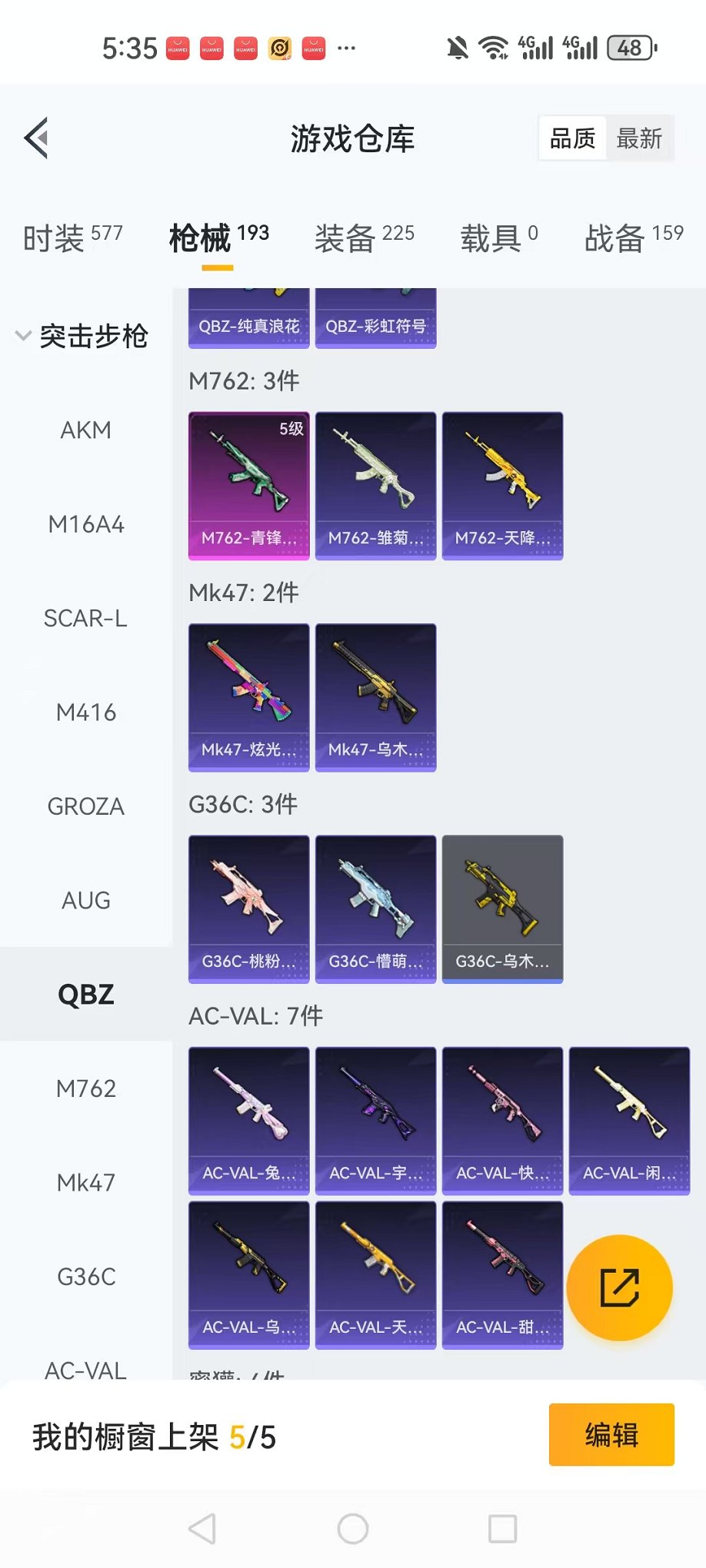Tap 编辑 to edit showcase
This screenshot has width=706, height=1568.
611,1435
